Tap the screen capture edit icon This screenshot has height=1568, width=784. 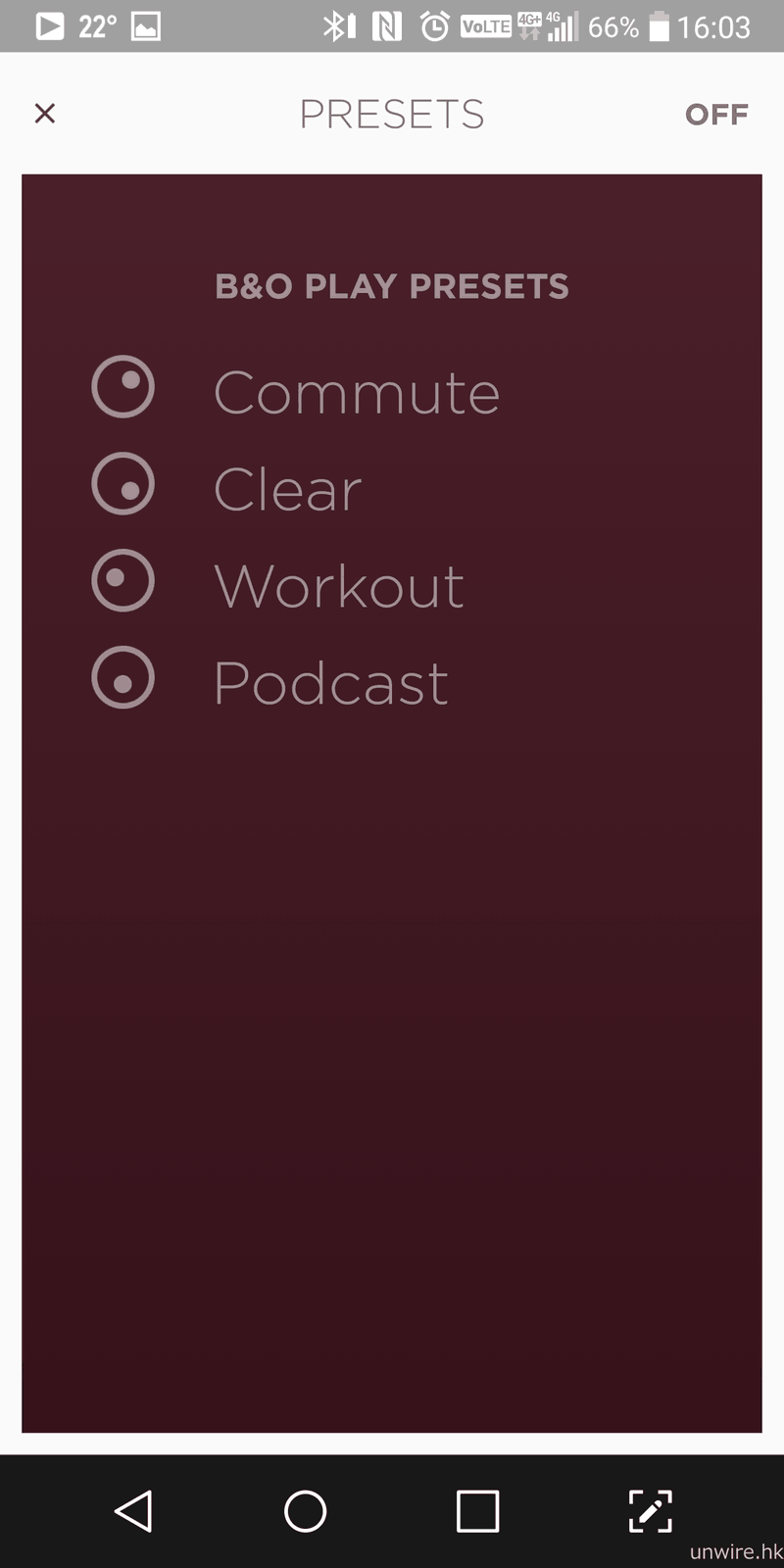pos(650,1510)
